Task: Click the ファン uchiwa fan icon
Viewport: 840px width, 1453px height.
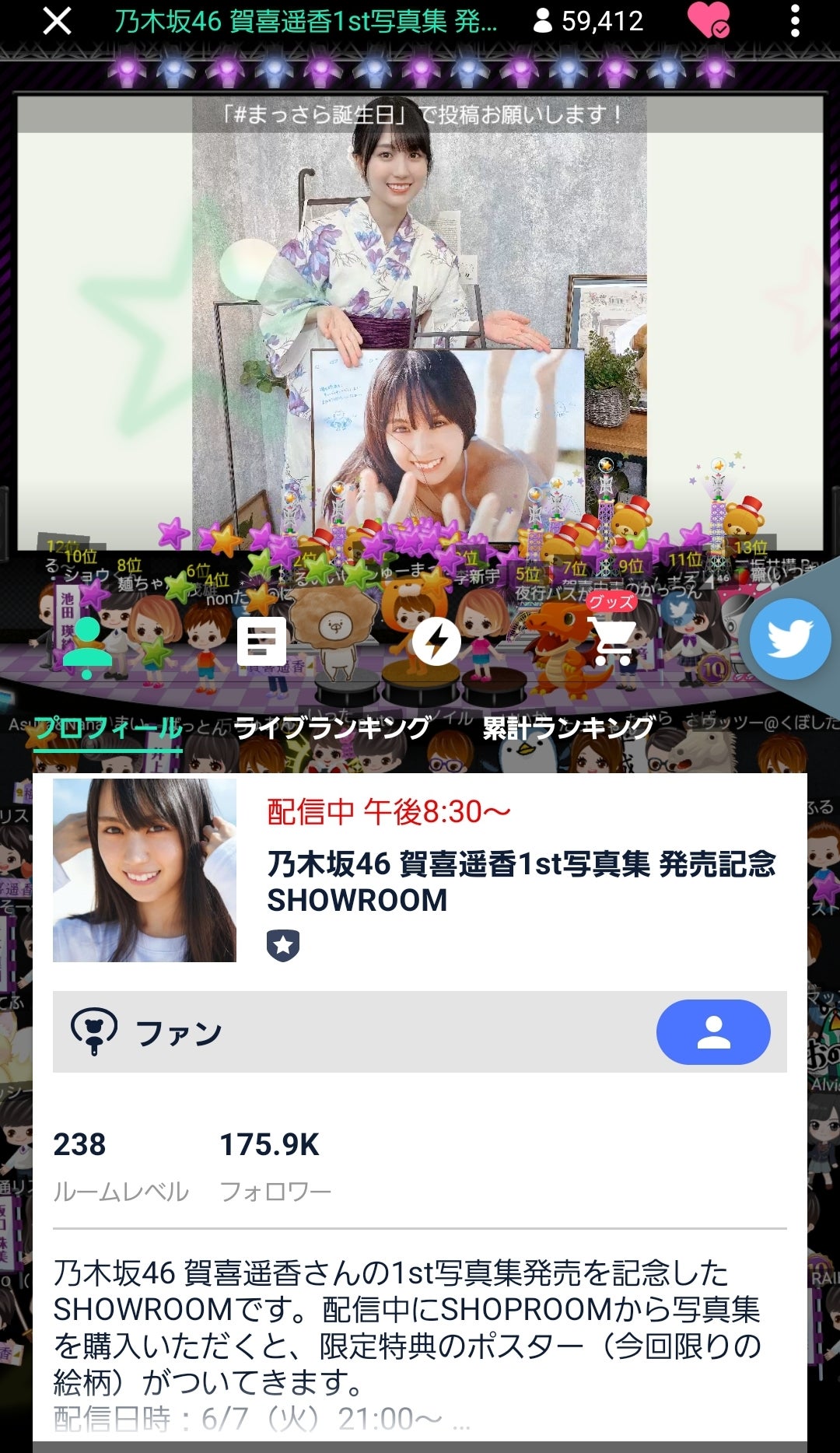Action: pos(96,1031)
